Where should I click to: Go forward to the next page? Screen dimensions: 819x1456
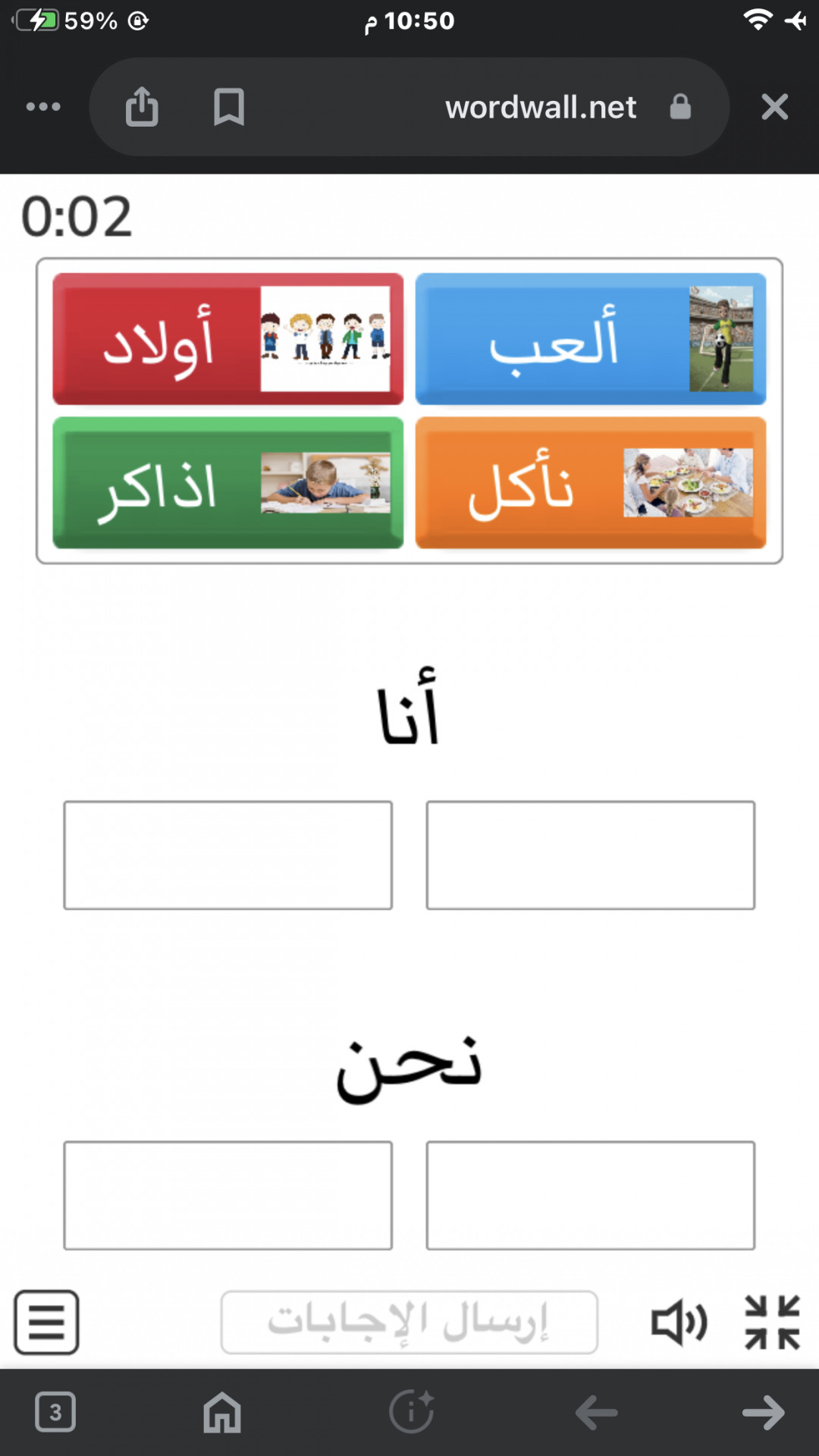pyautogui.click(x=763, y=1413)
